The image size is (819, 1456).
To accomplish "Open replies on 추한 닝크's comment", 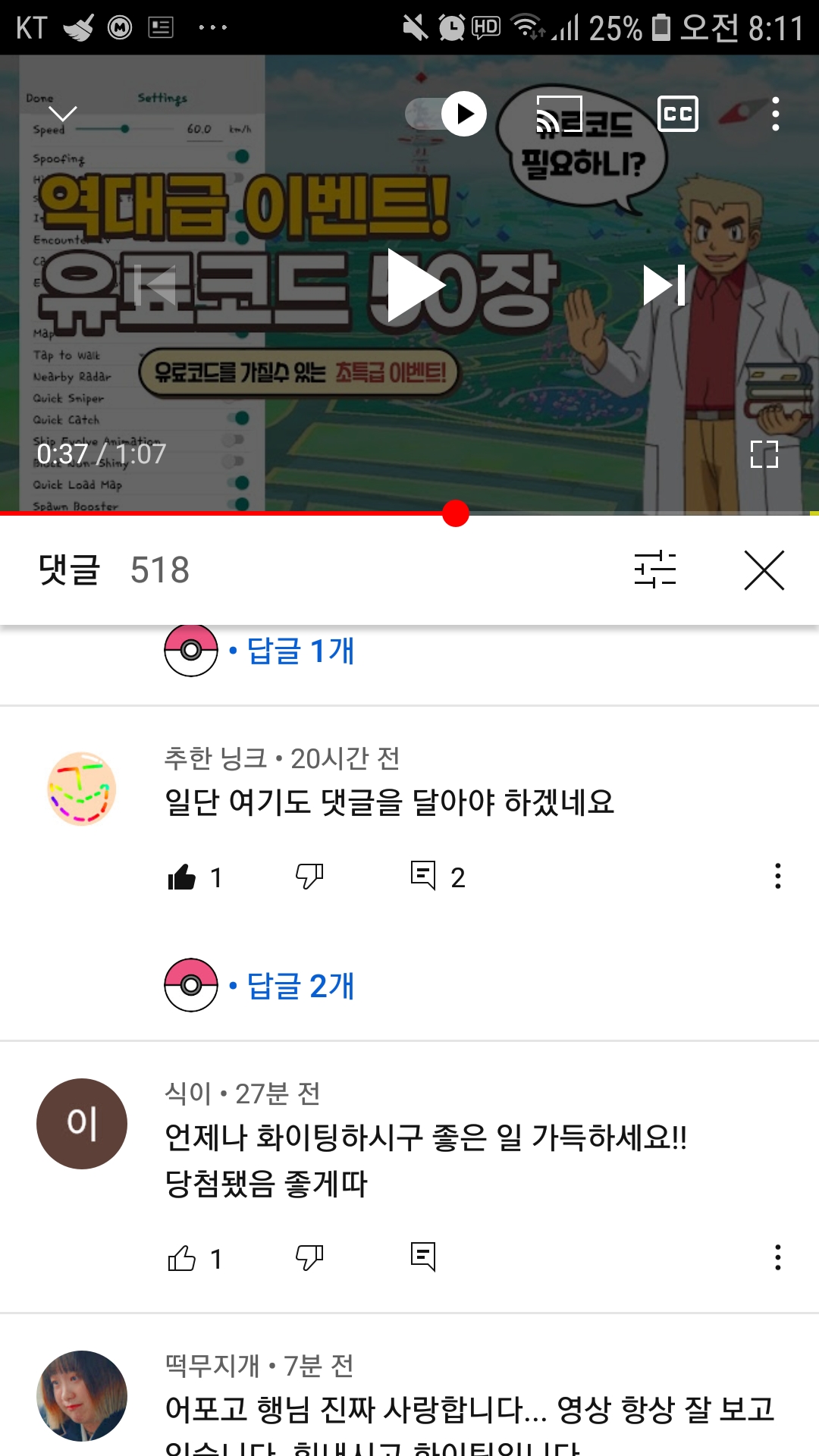I will click(423, 877).
